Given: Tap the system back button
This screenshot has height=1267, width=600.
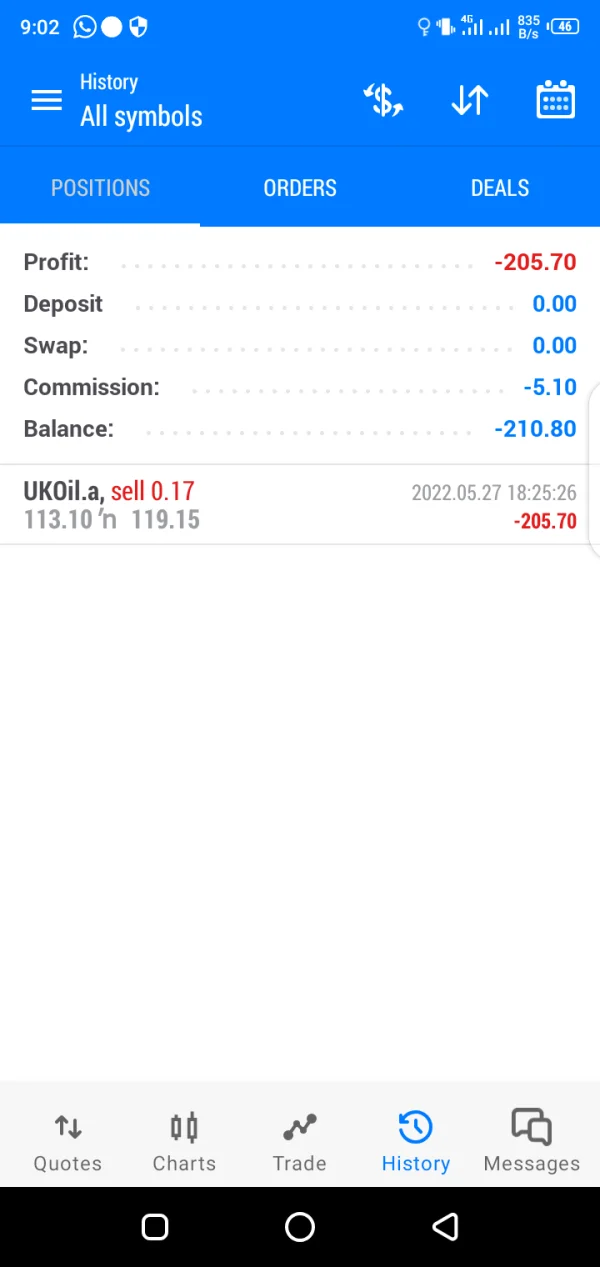Looking at the screenshot, I should click(x=445, y=1227).
